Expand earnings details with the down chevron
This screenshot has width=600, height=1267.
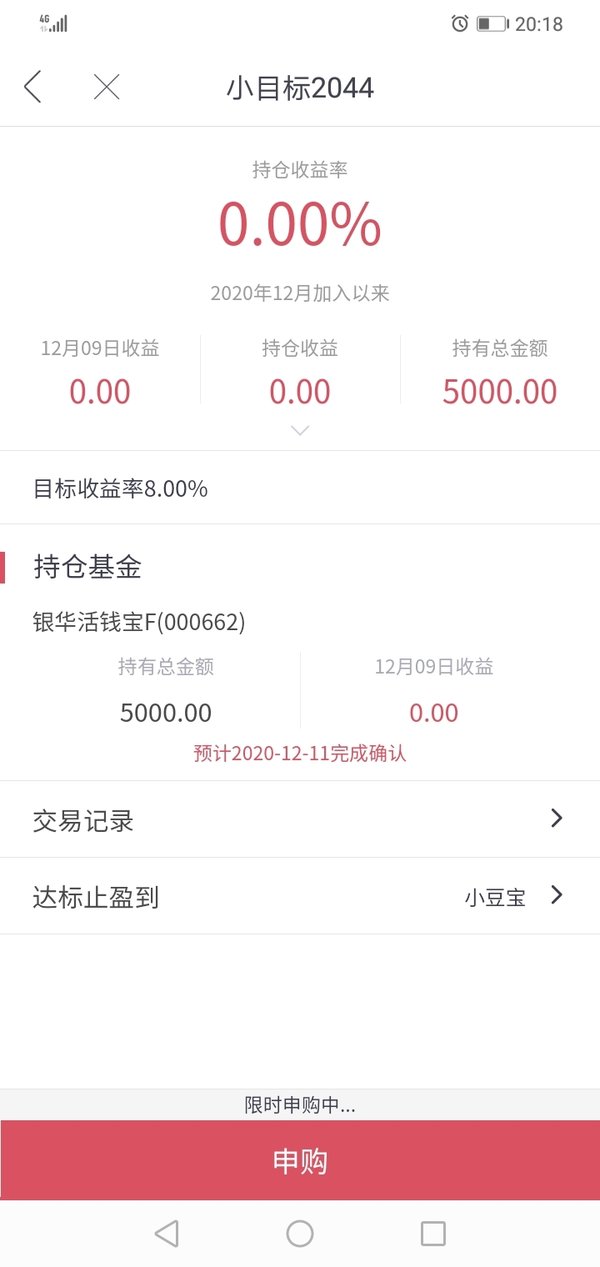[300, 430]
